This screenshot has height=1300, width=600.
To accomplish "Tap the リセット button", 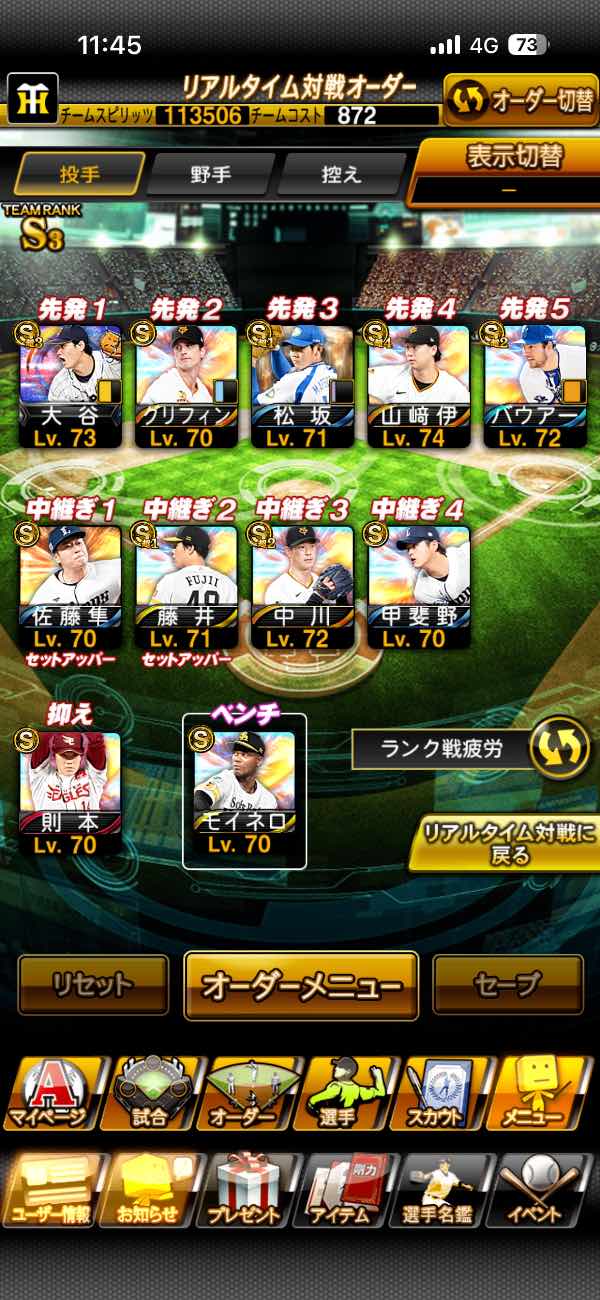I will [93, 985].
